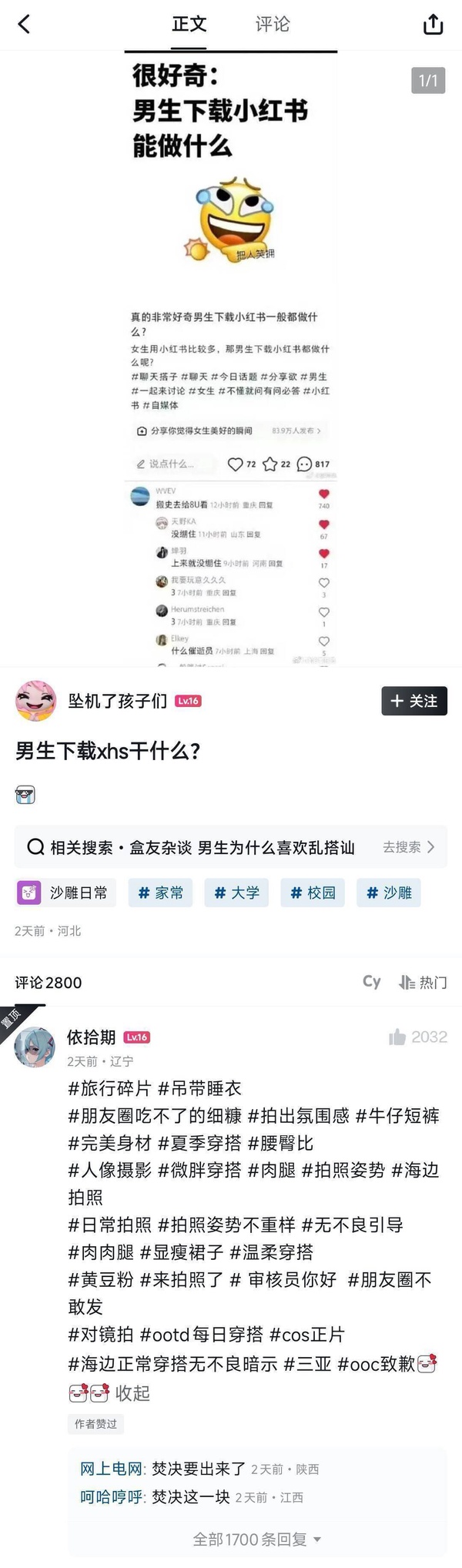This screenshot has width=462, height=1568.
Task: Open the #沙雕 topic tag
Action: tap(389, 893)
